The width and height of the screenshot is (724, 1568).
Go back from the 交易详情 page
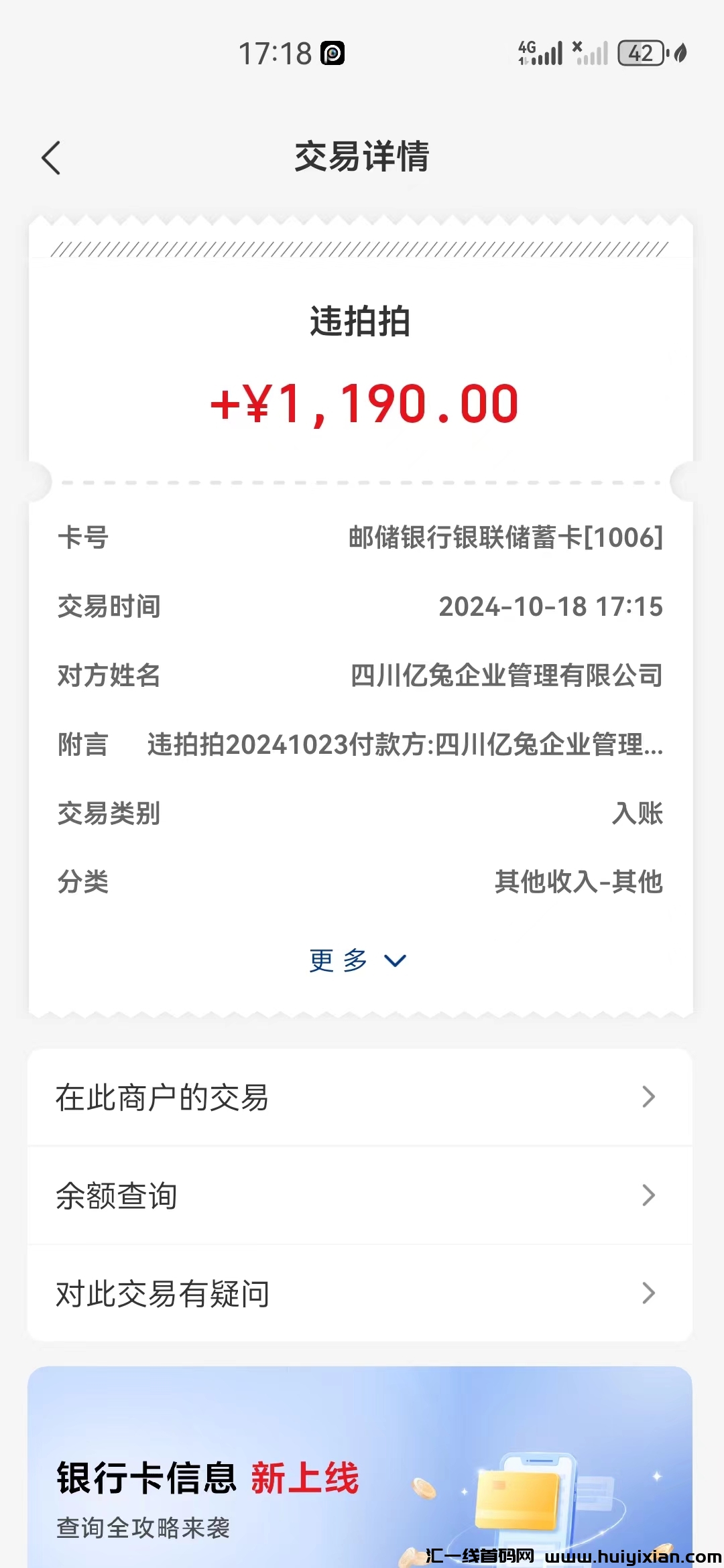point(51,158)
